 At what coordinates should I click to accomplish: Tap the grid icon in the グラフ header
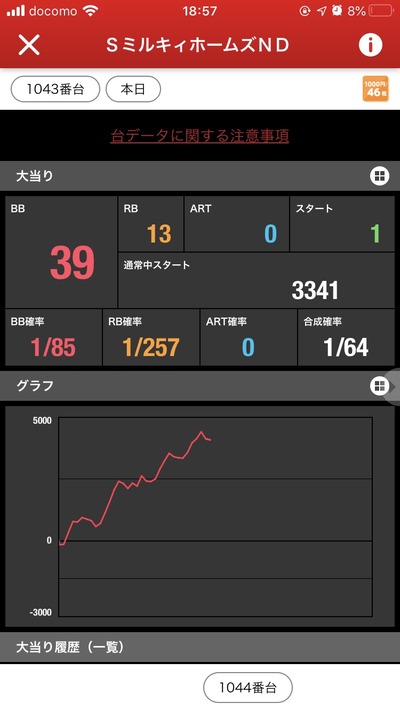click(378, 386)
